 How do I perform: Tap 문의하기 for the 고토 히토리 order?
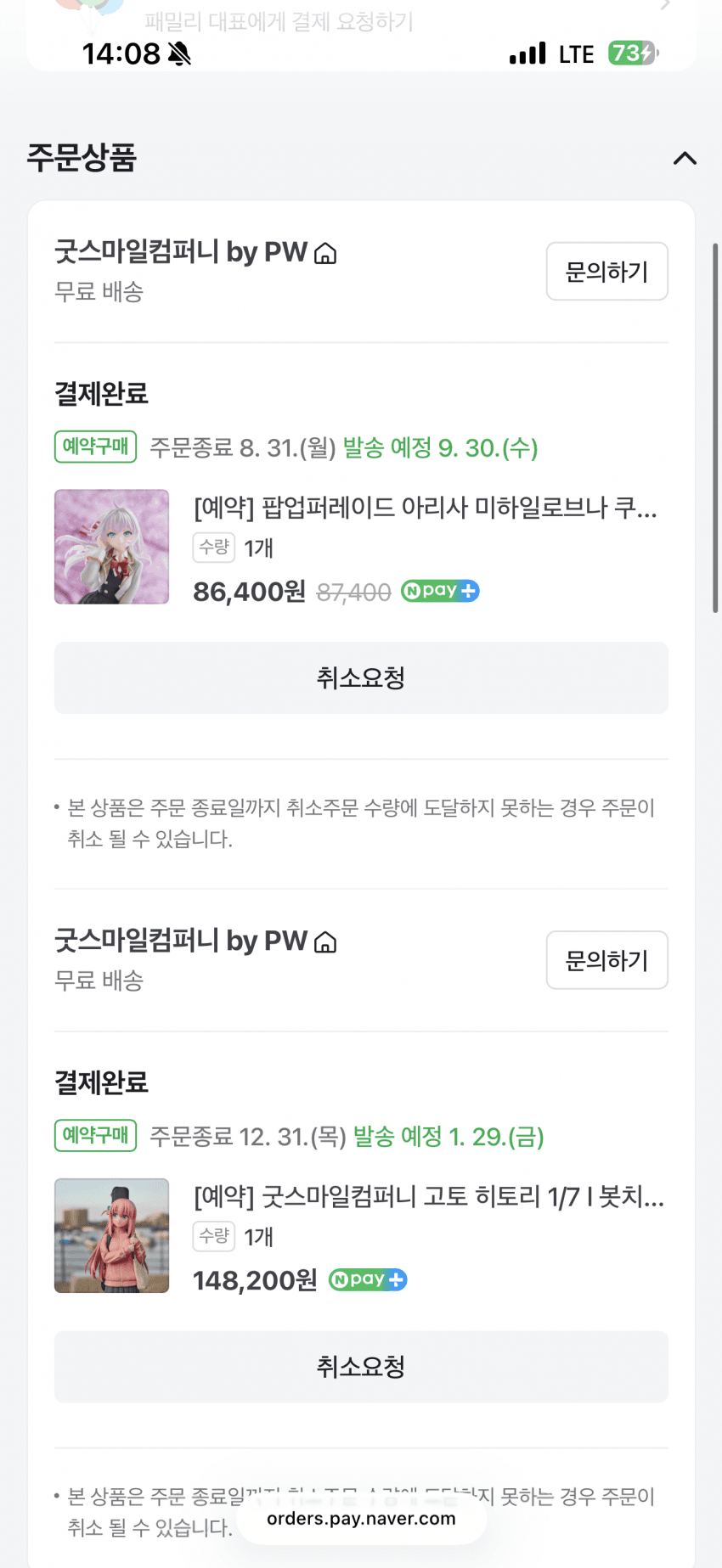pyautogui.click(x=606, y=960)
